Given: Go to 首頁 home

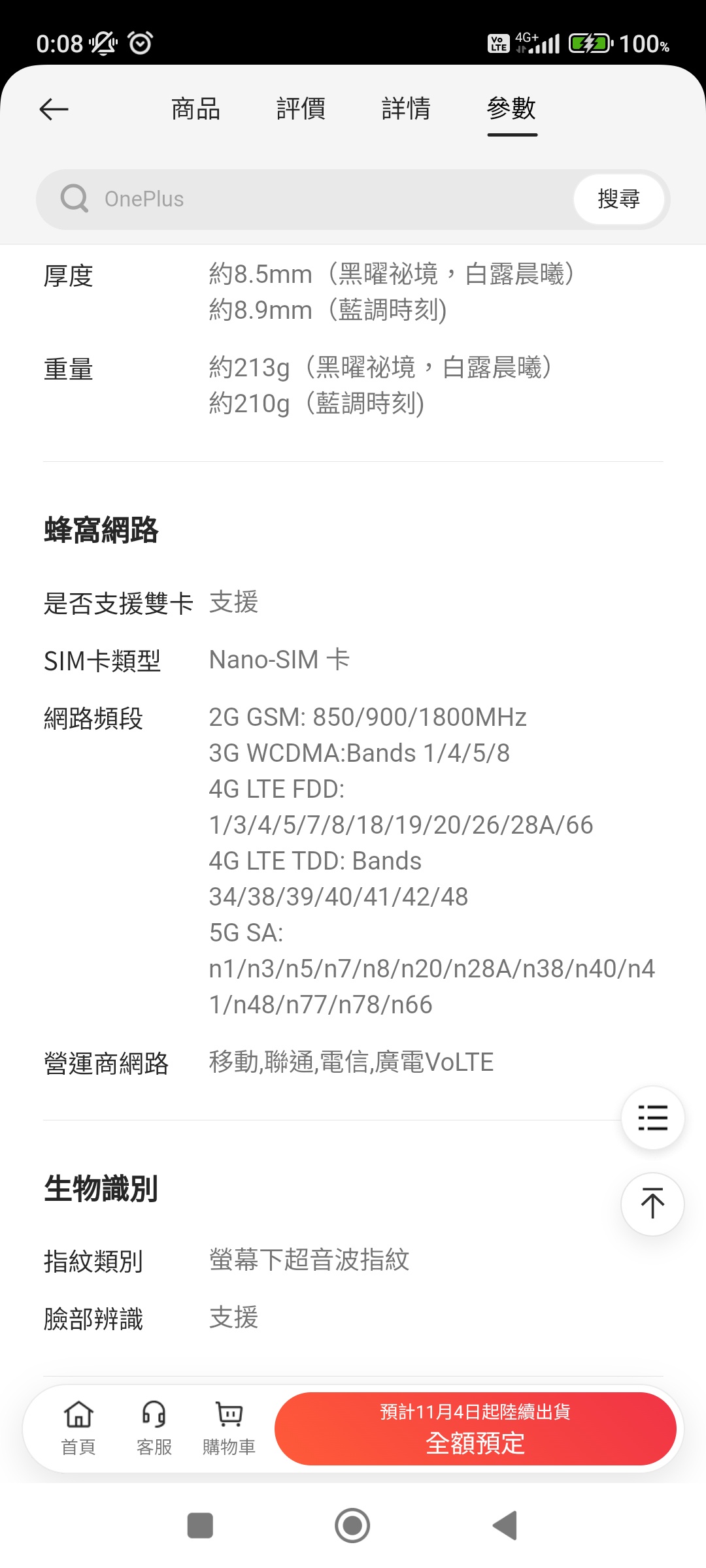Looking at the screenshot, I should pos(78,1428).
